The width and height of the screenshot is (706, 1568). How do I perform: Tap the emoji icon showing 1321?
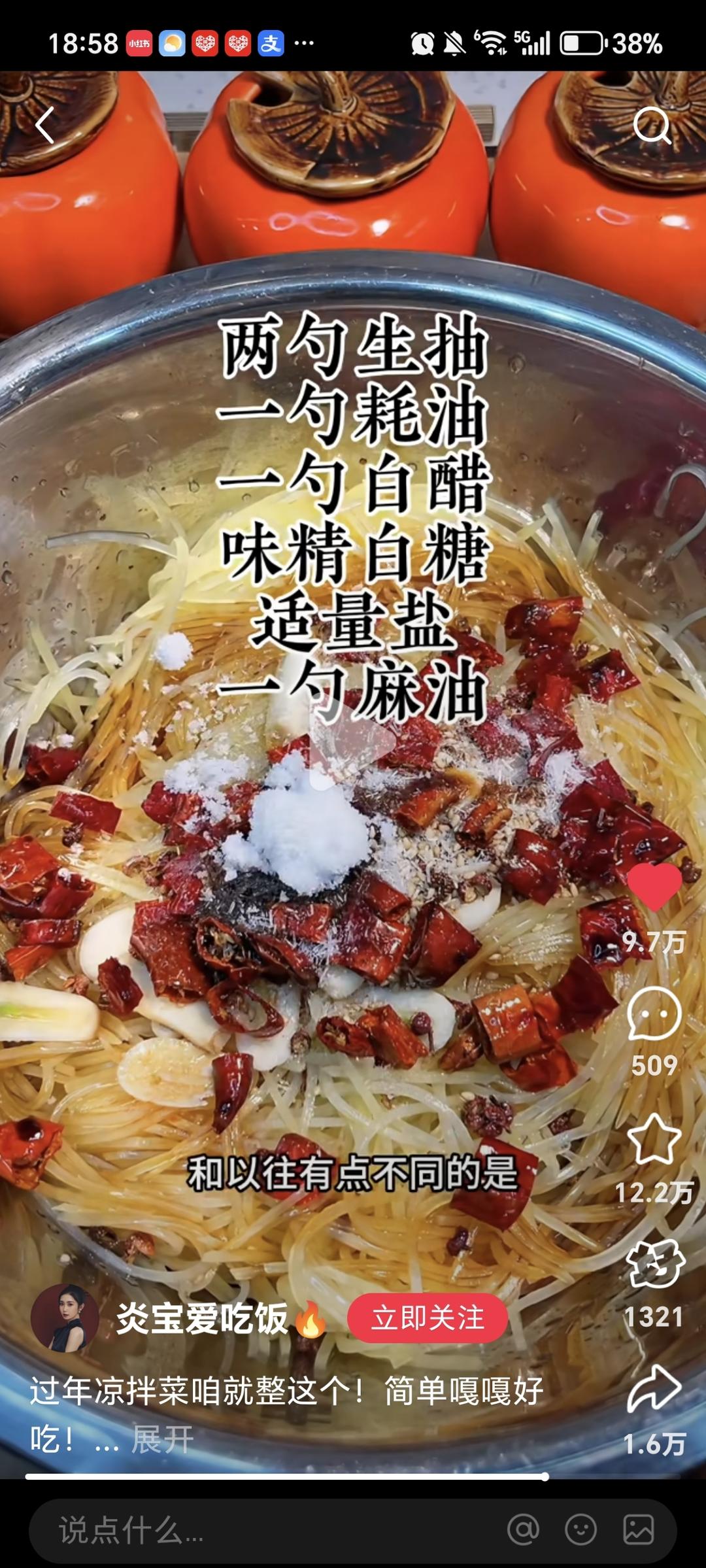(655, 1263)
